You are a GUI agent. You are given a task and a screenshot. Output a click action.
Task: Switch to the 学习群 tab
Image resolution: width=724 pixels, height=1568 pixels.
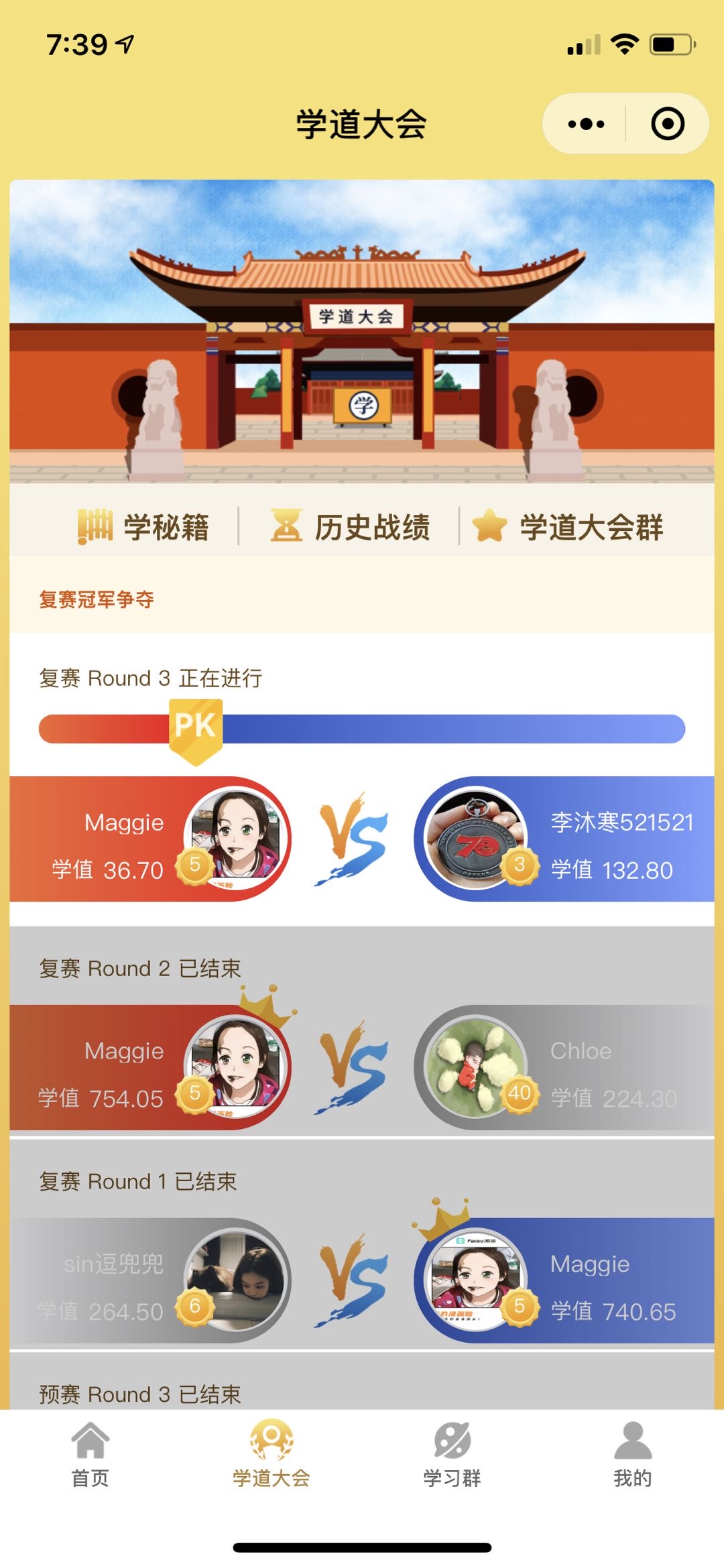[x=452, y=1452]
